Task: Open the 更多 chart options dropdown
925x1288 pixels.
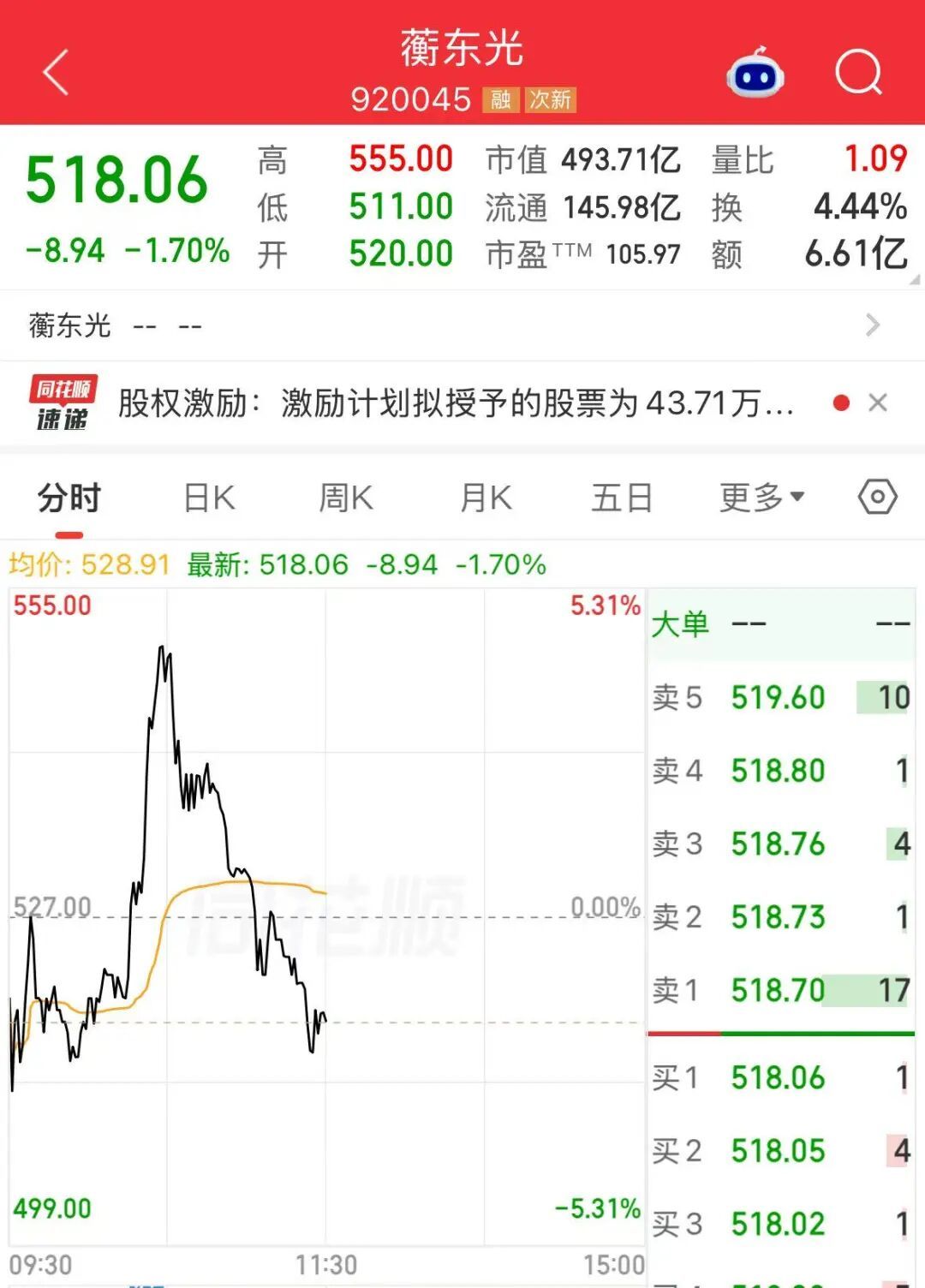Action: (x=761, y=498)
